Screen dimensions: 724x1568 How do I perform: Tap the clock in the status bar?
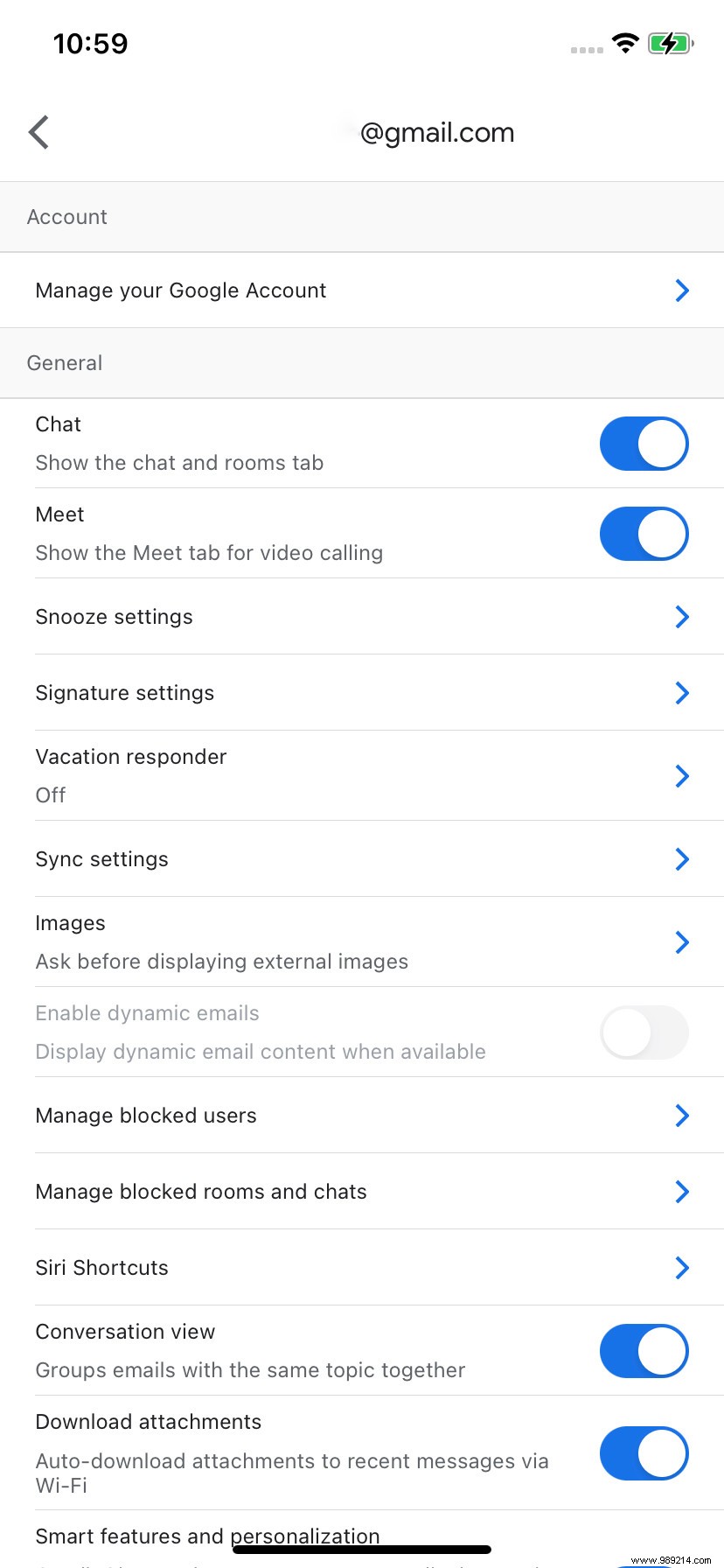(91, 42)
